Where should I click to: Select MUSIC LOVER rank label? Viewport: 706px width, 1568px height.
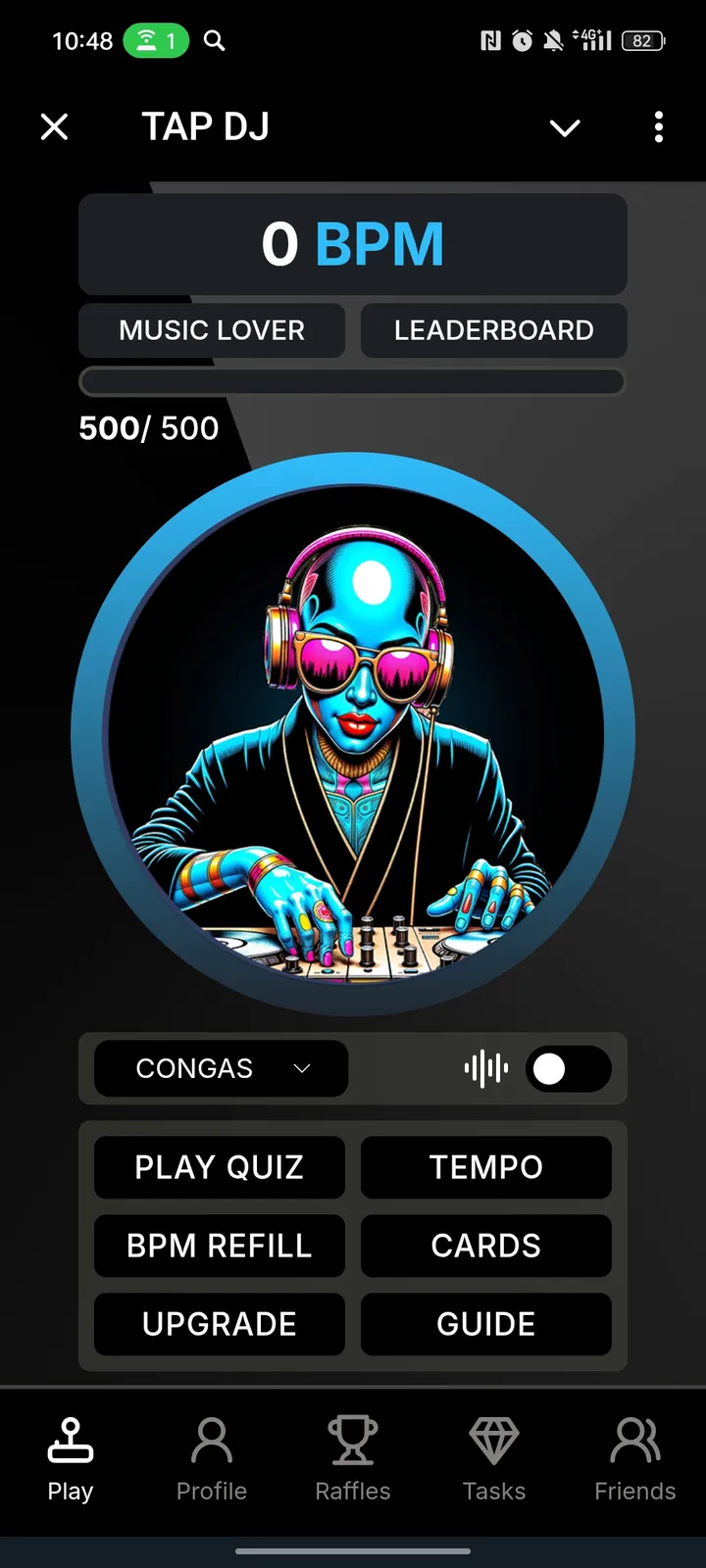click(x=211, y=330)
